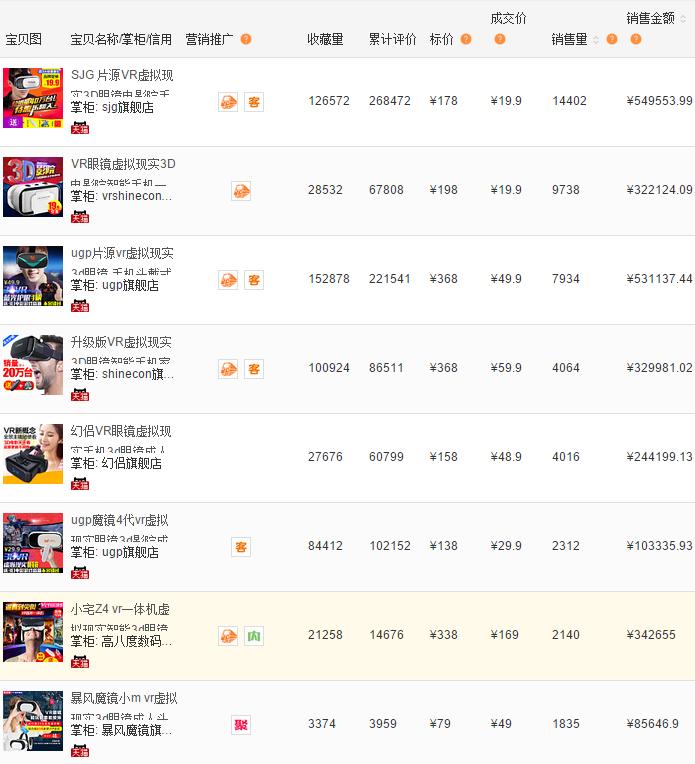
Task: Open the 升级版VR虚拟现实 product title
Action: (x=121, y=342)
